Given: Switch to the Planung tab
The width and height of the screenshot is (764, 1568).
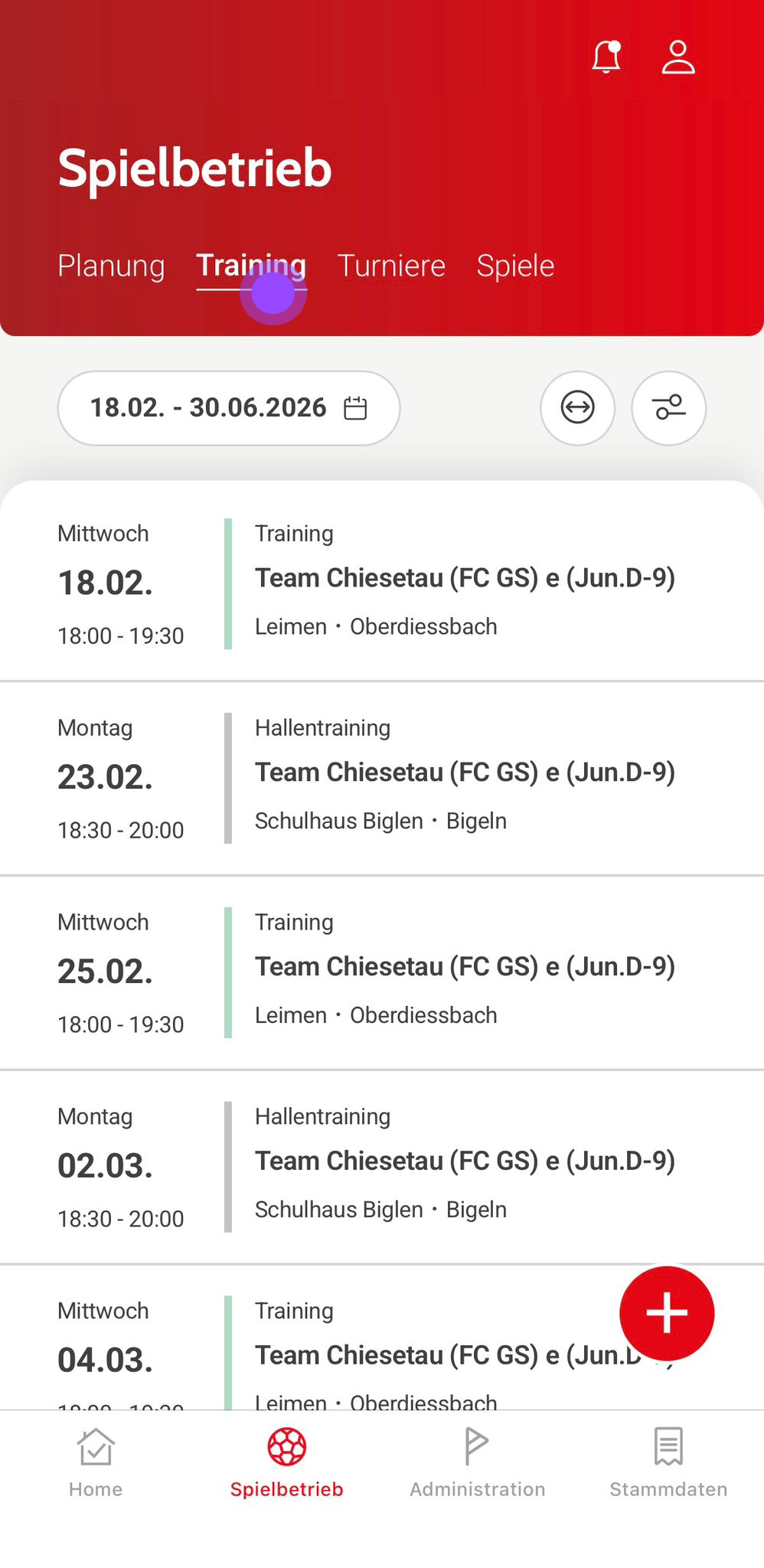Looking at the screenshot, I should (111, 266).
